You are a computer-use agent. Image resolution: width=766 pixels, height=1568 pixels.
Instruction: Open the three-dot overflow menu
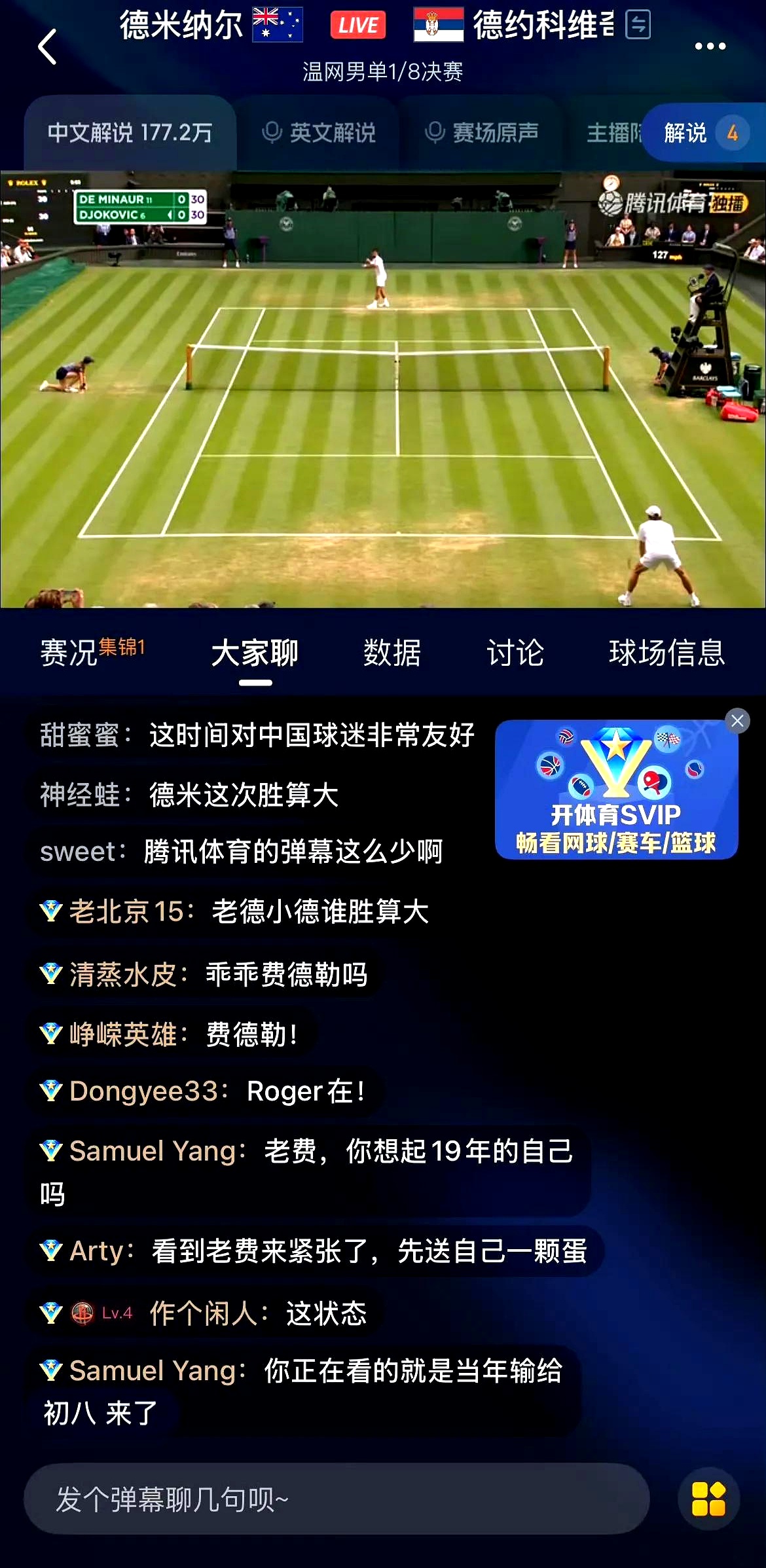click(710, 46)
